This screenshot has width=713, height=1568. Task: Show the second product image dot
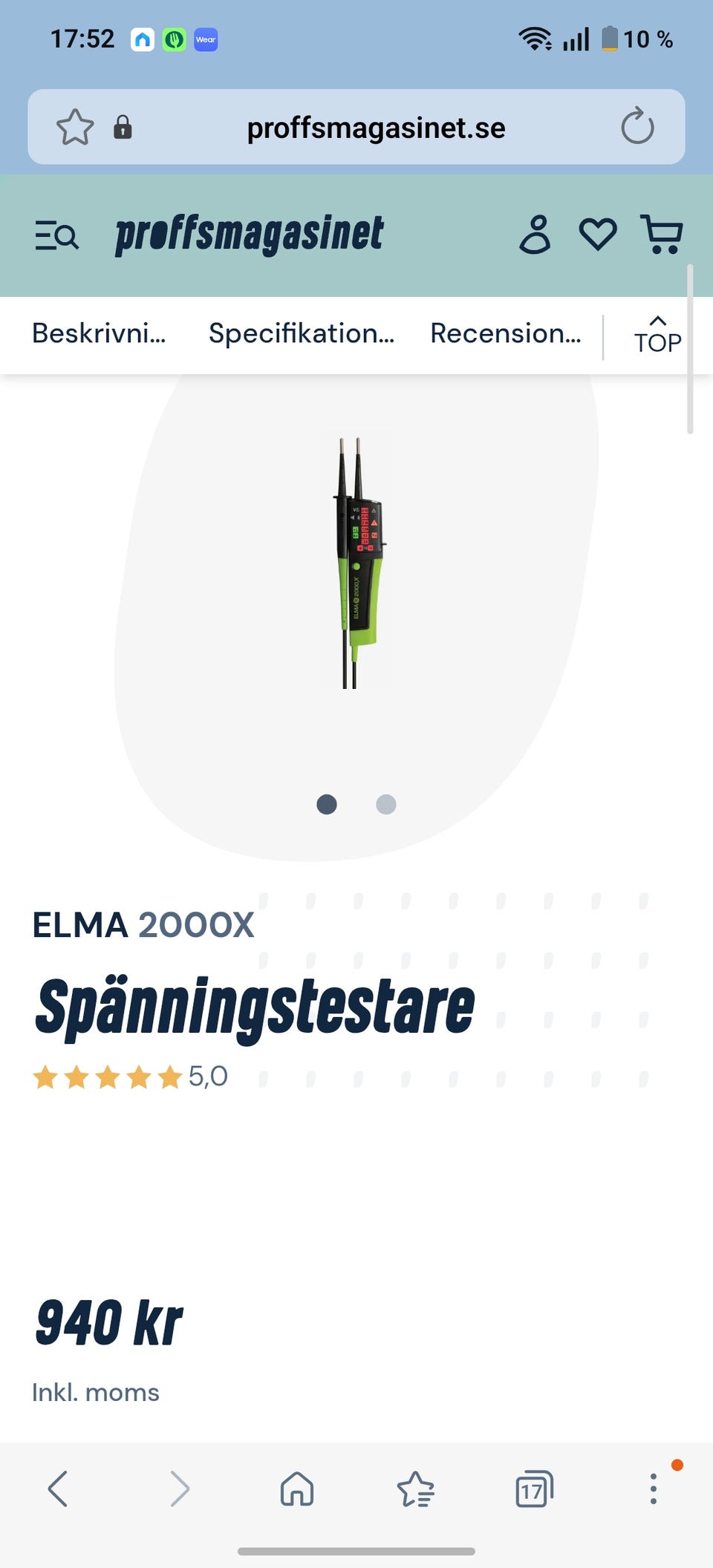pyautogui.click(x=386, y=804)
